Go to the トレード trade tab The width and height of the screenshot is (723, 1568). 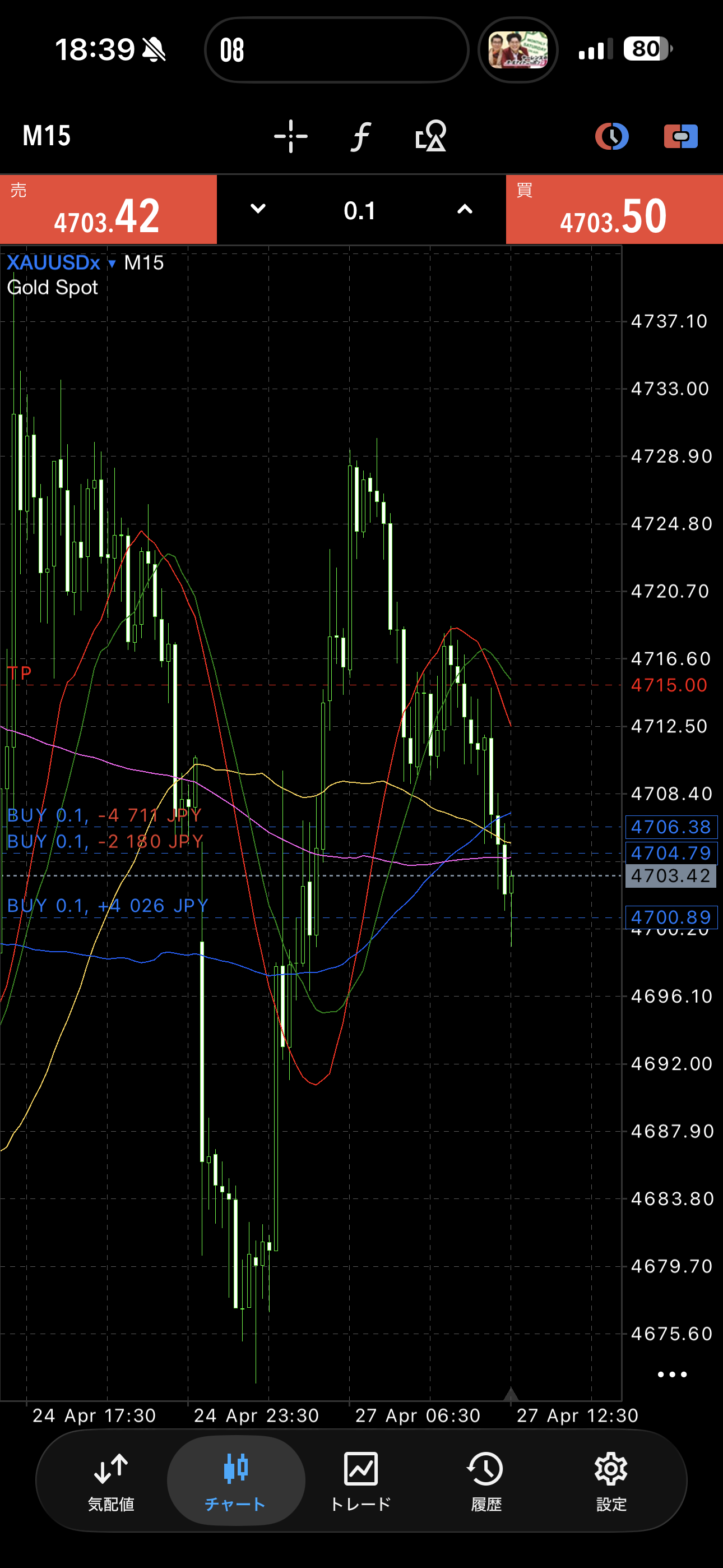361,1482
